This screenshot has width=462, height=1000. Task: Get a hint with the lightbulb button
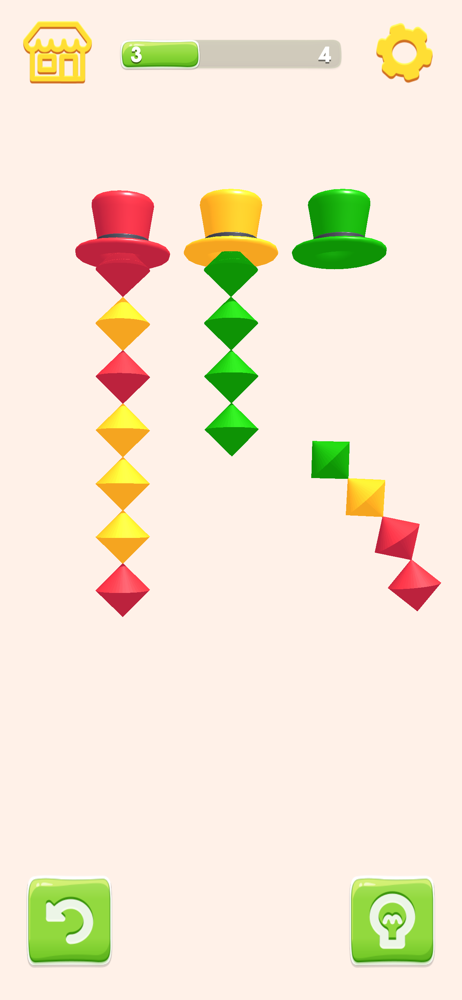click(x=392, y=921)
